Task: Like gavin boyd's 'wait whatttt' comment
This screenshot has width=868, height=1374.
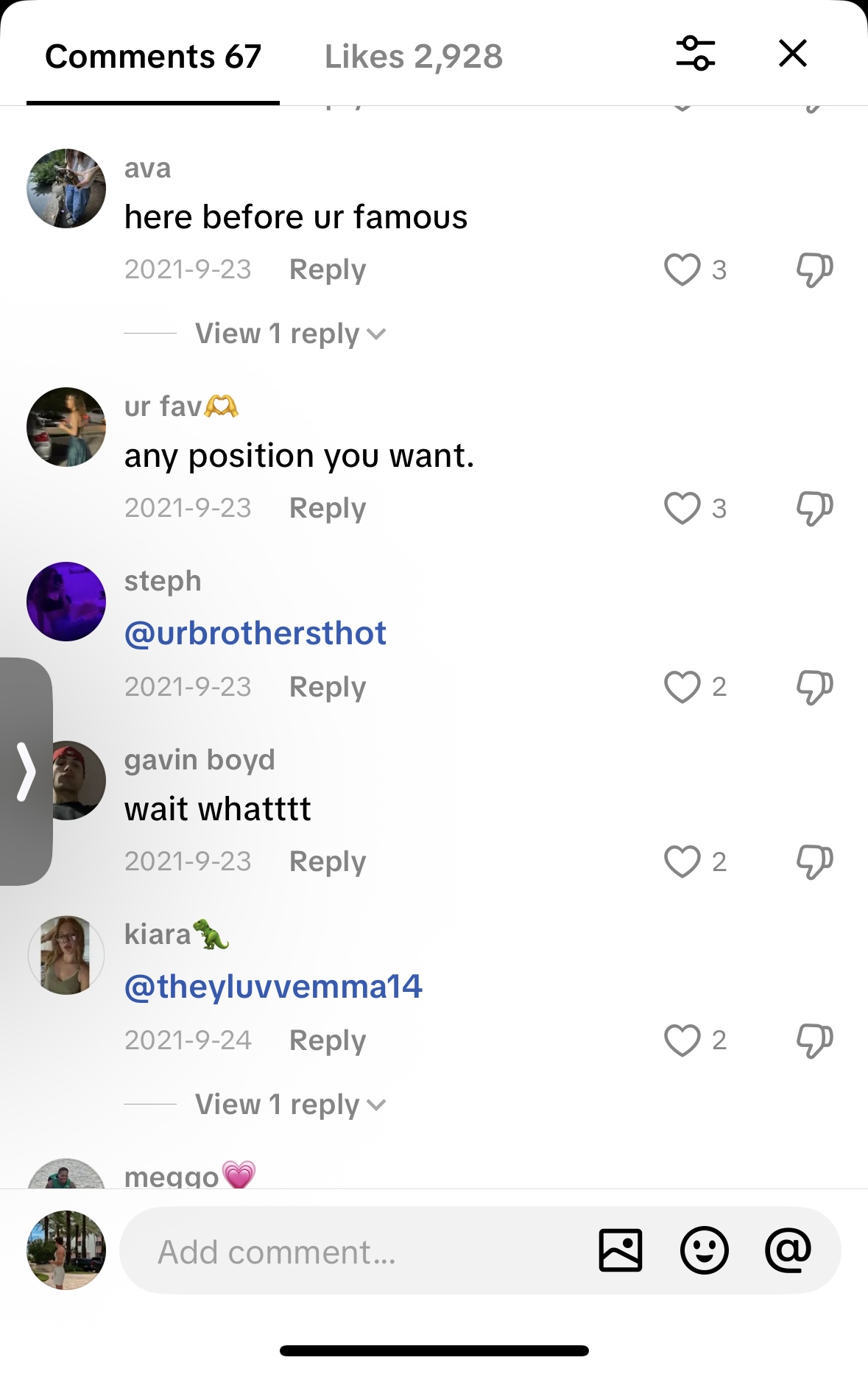Action: point(682,862)
